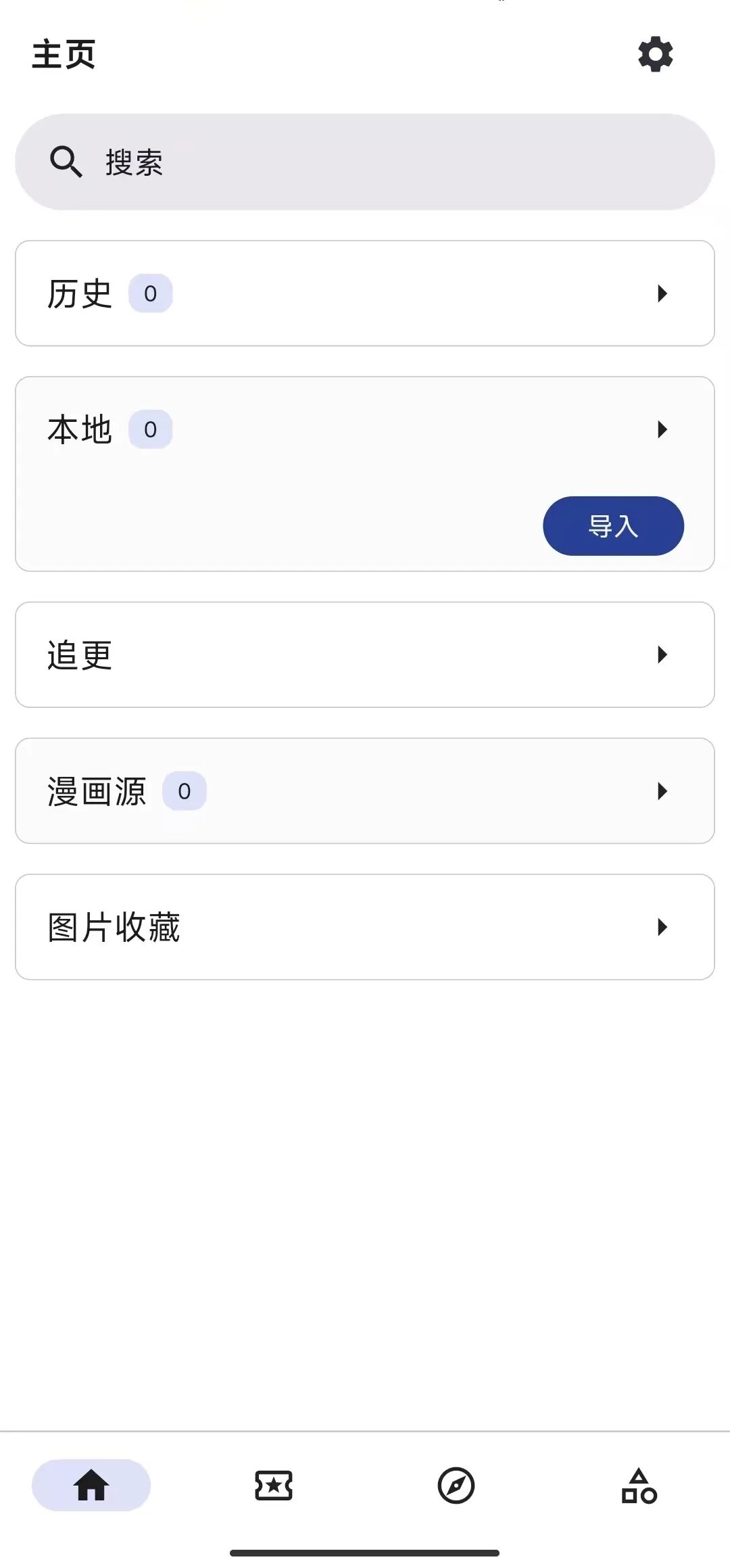Open the 追更 card
This screenshot has width=730, height=1568.
(x=365, y=654)
